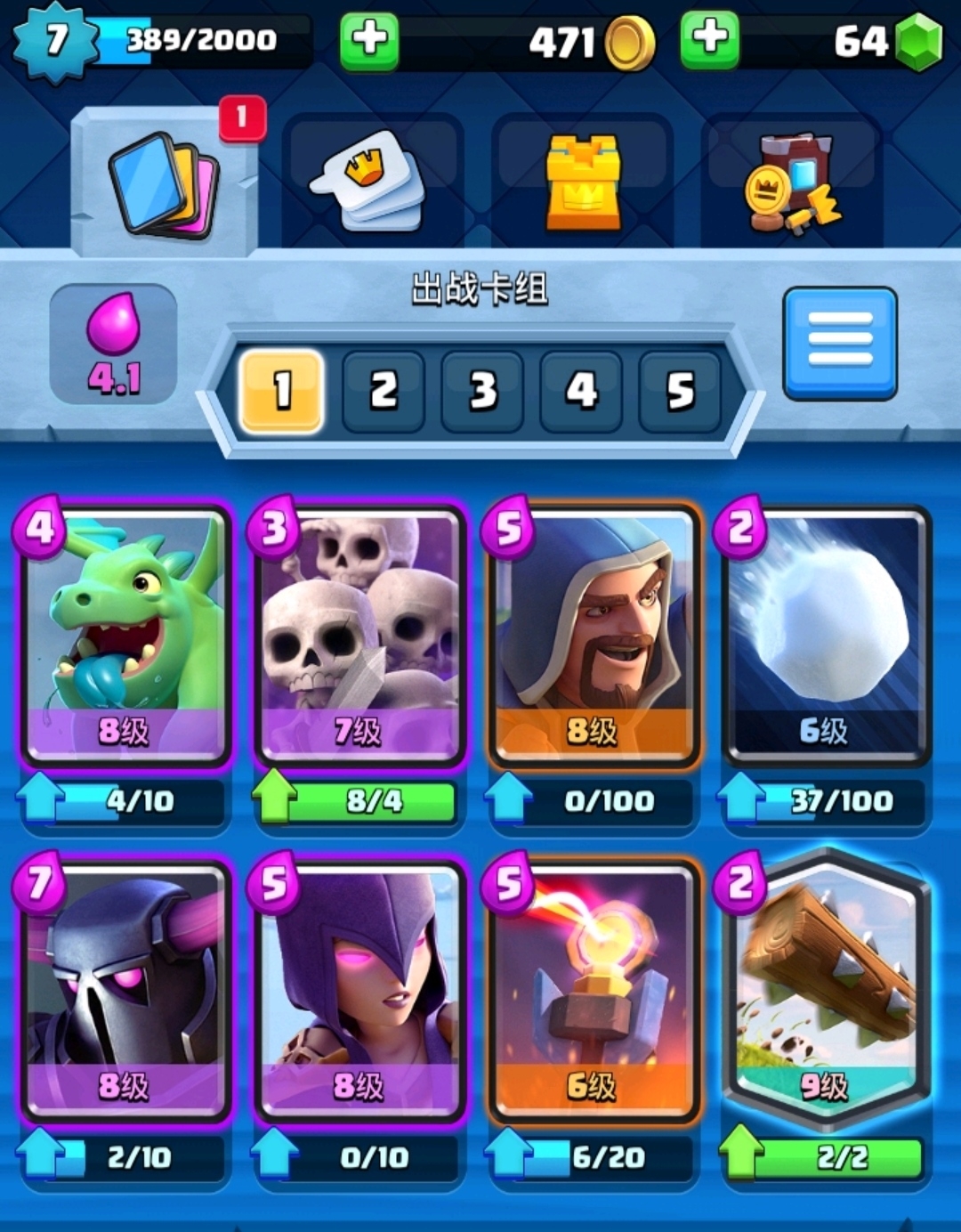961x1232 pixels.
Task: Tap the level 7 player experience badge
Action: [56, 40]
